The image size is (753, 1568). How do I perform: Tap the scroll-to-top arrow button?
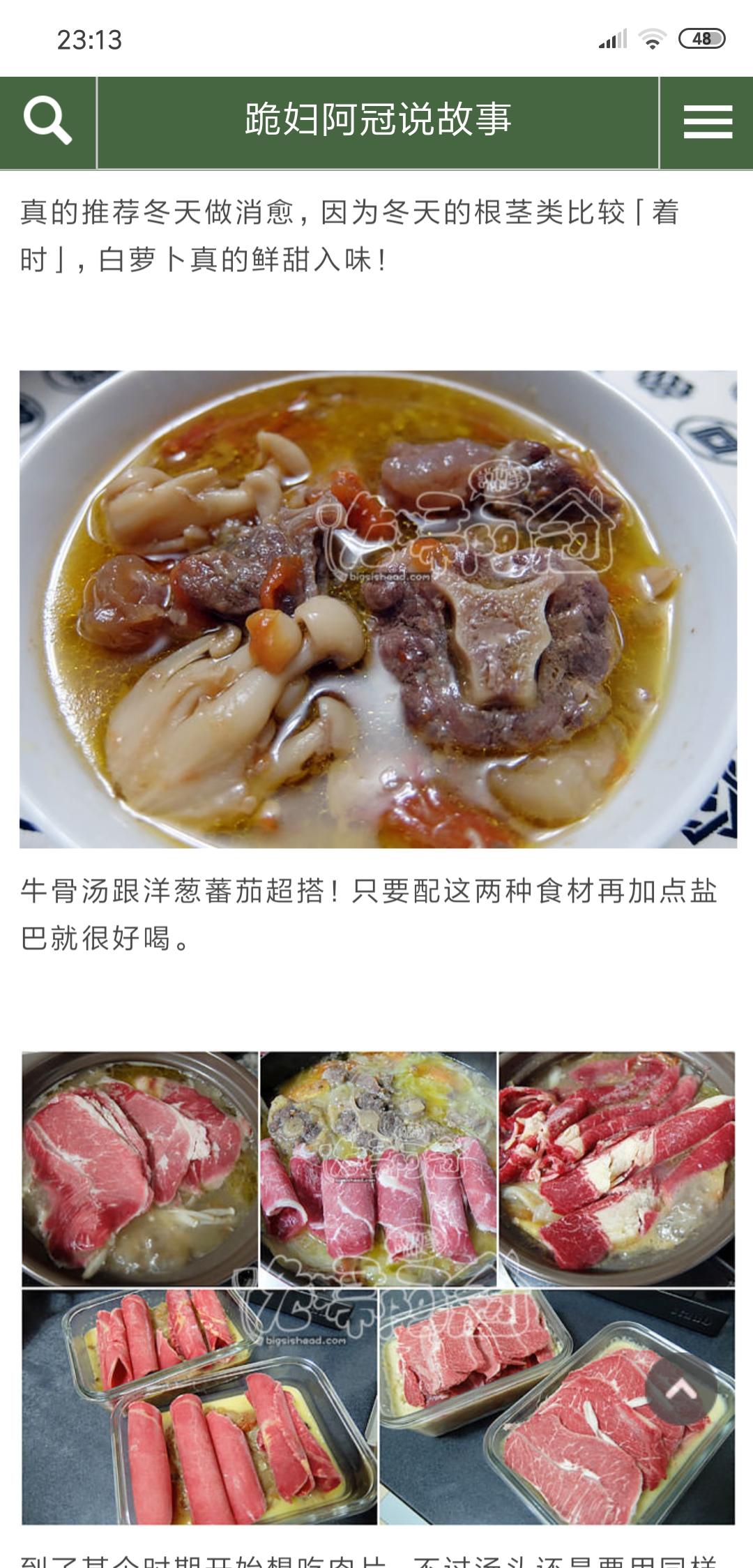pos(681,1389)
